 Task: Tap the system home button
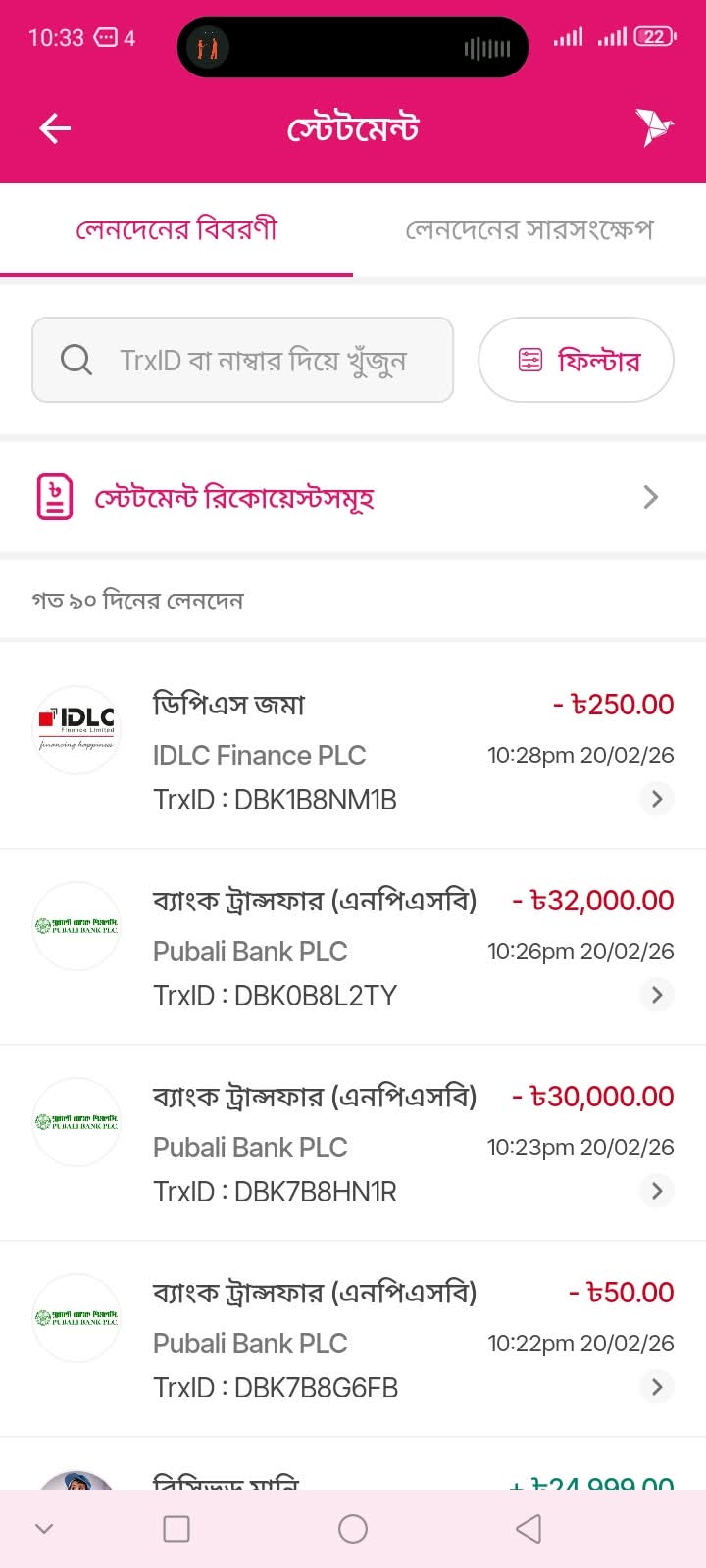(353, 1529)
